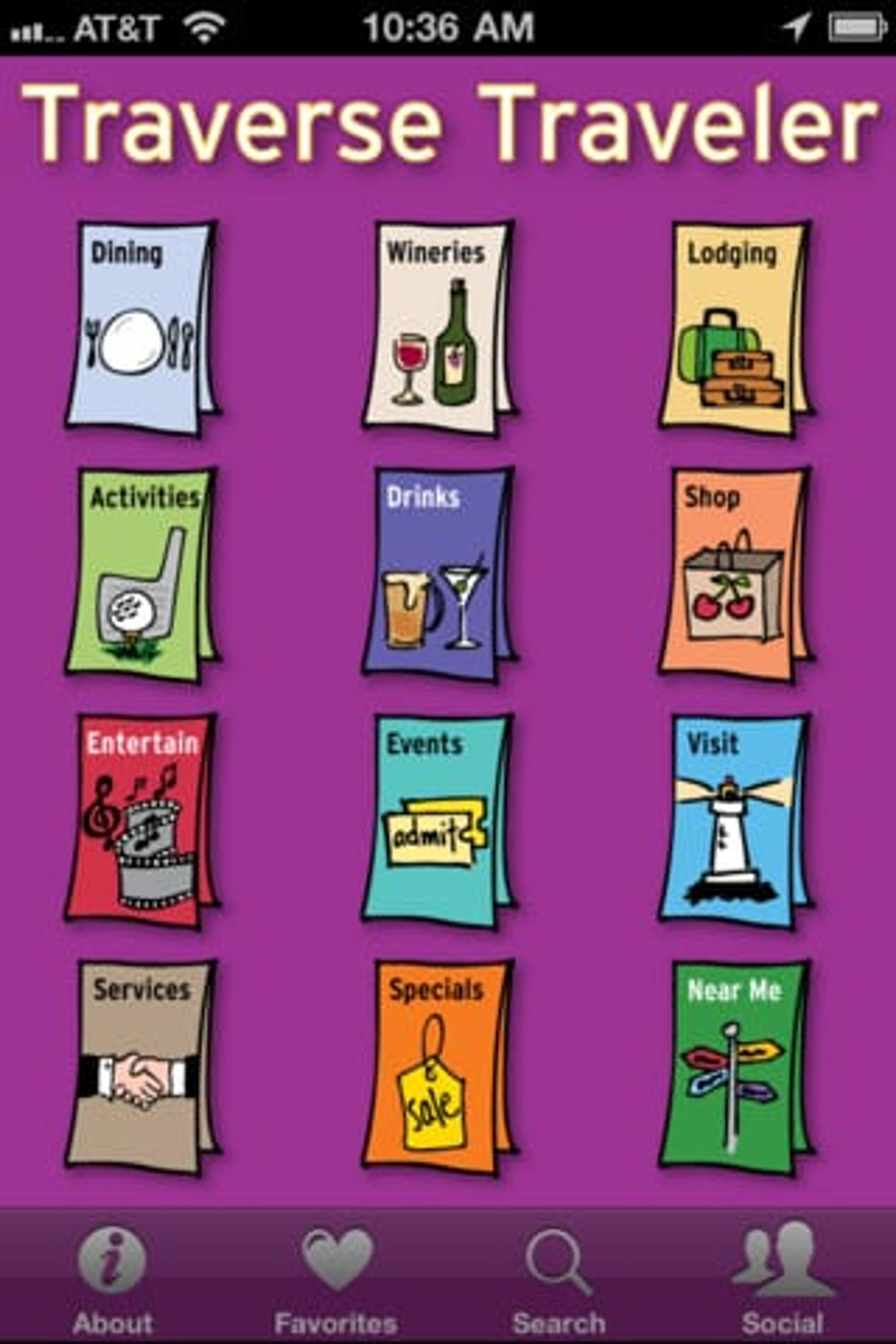Switch to the About tab
This screenshot has width=896, height=1344.
[x=112, y=1277]
